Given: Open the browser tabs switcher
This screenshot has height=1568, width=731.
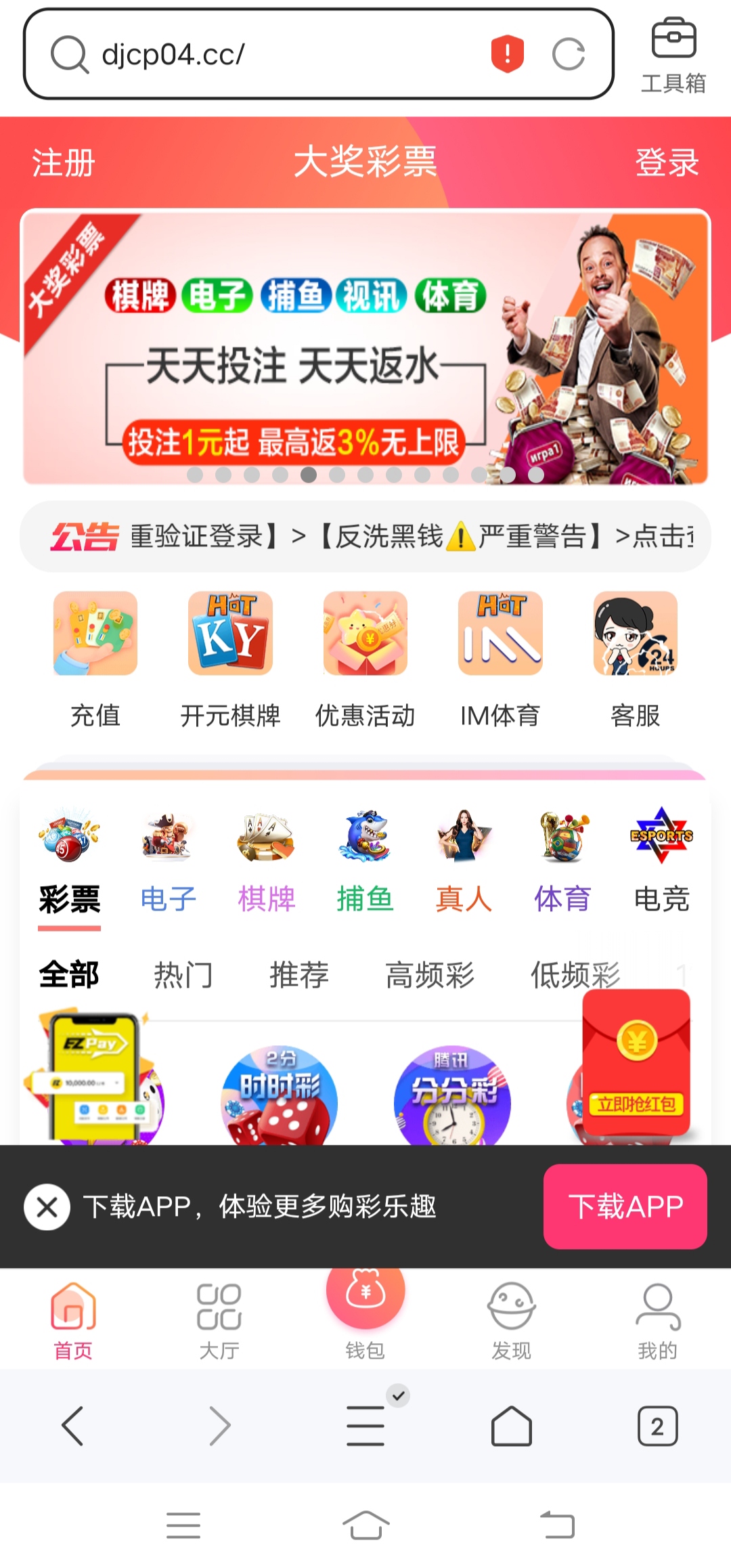Looking at the screenshot, I should click(657, 1426).
